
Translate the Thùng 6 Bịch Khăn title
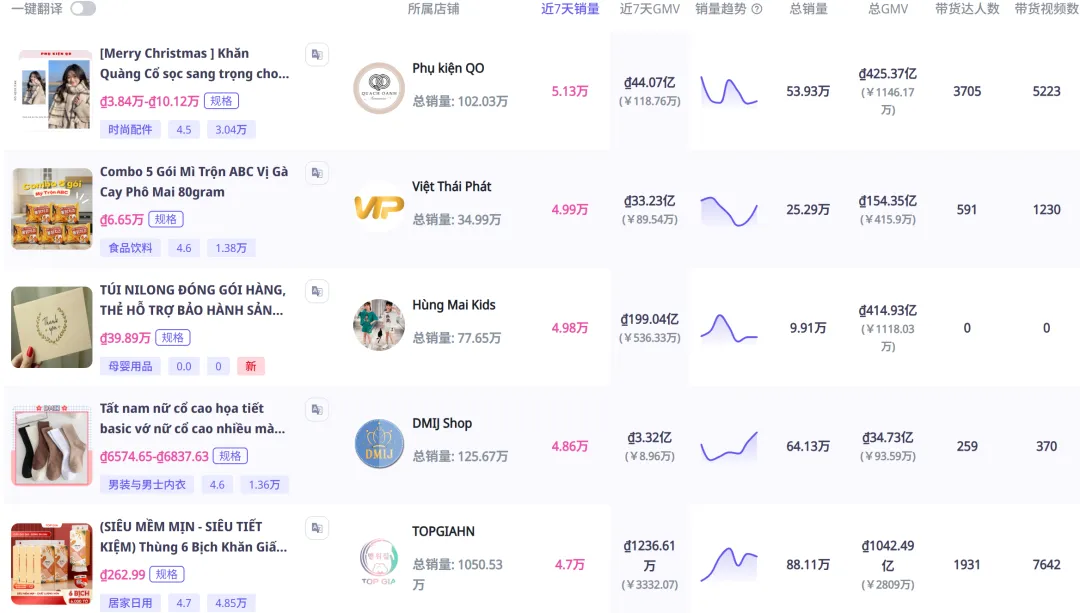pos(317,527)
